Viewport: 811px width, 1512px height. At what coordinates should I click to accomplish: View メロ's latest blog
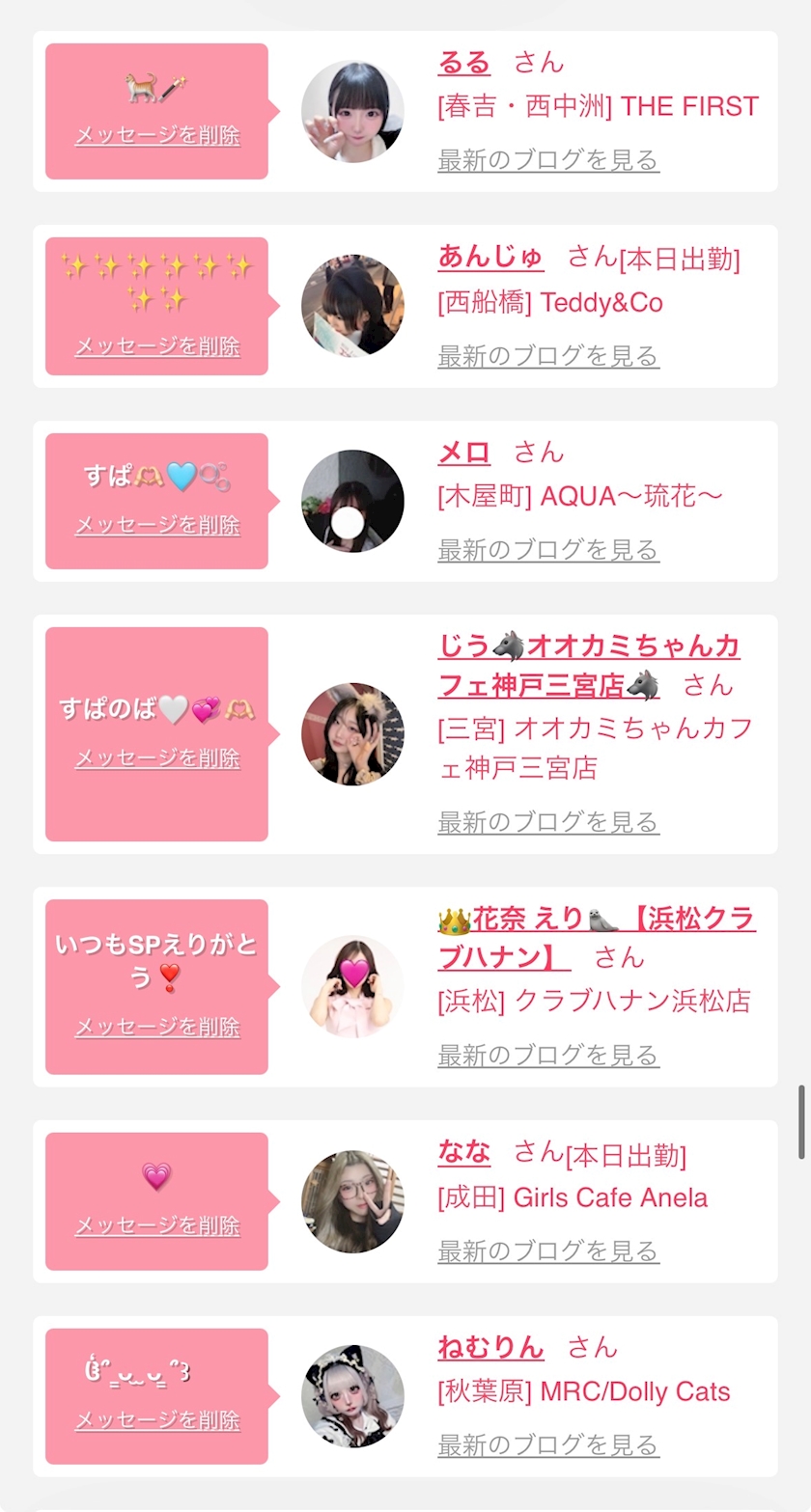pos(548,550)
